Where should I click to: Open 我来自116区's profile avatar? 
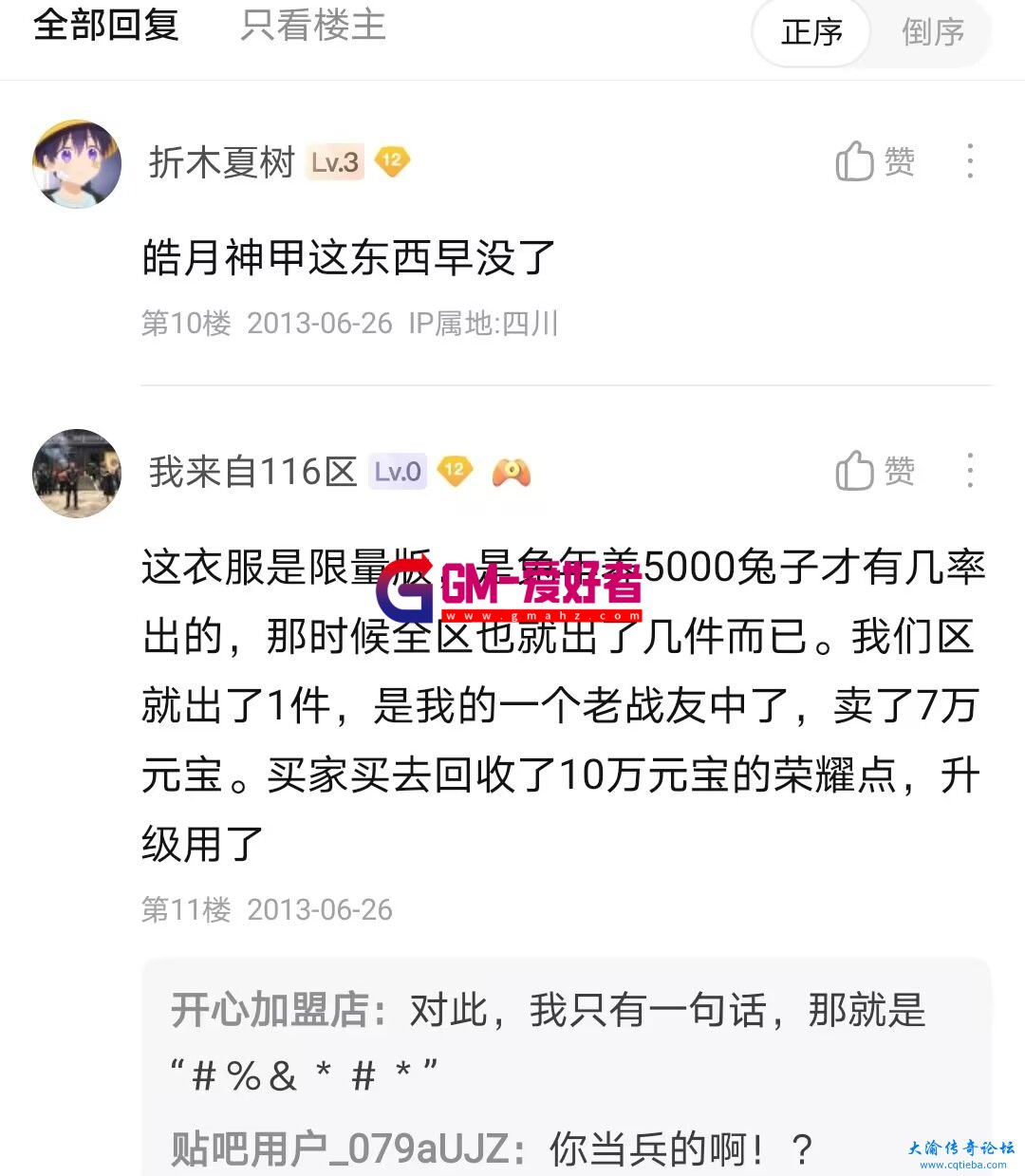pyautogui.click(x=77, y=473)
